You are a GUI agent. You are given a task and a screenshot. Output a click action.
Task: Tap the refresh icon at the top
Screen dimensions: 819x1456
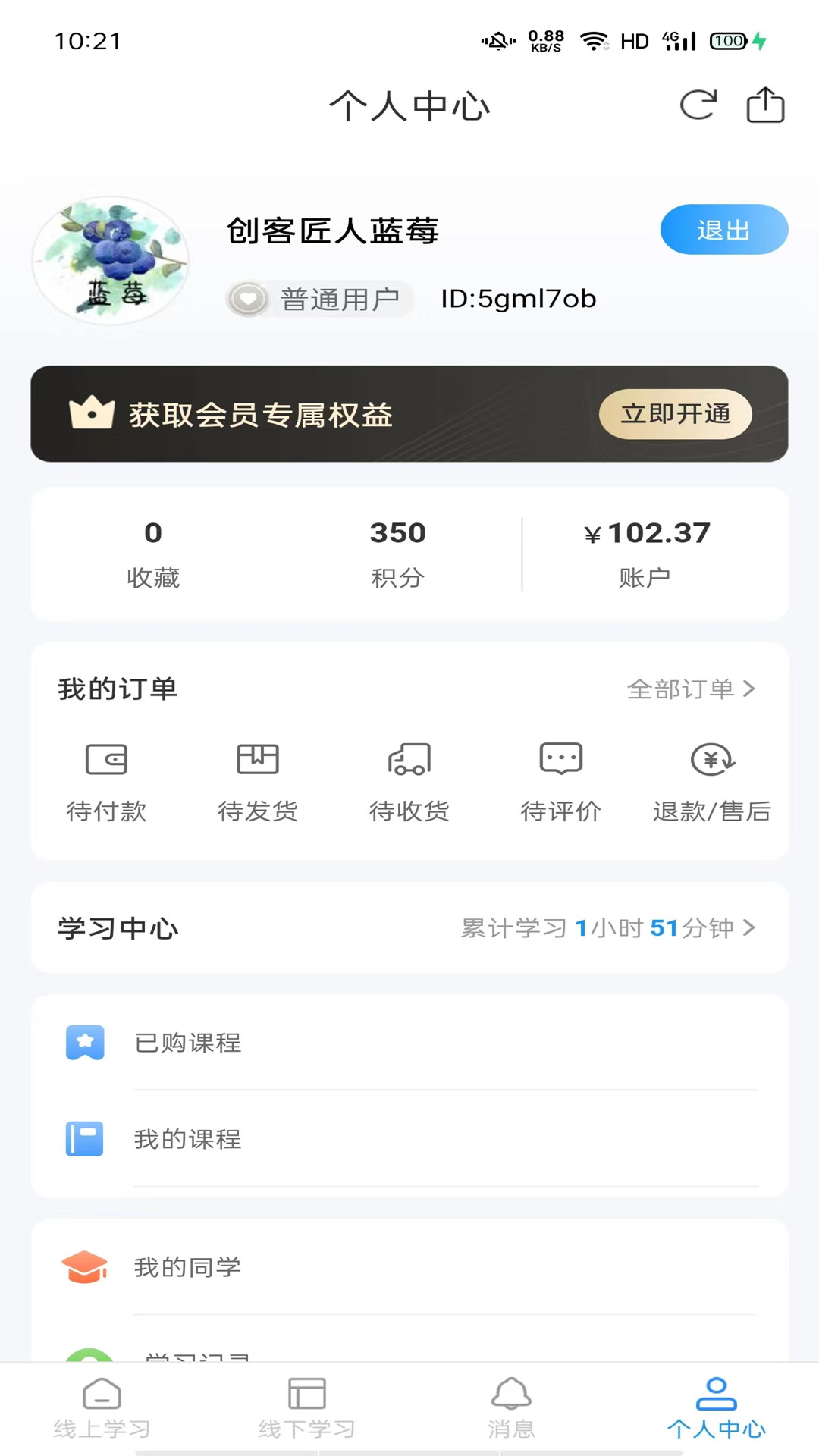pyautogui.click(x=699, y=105)
